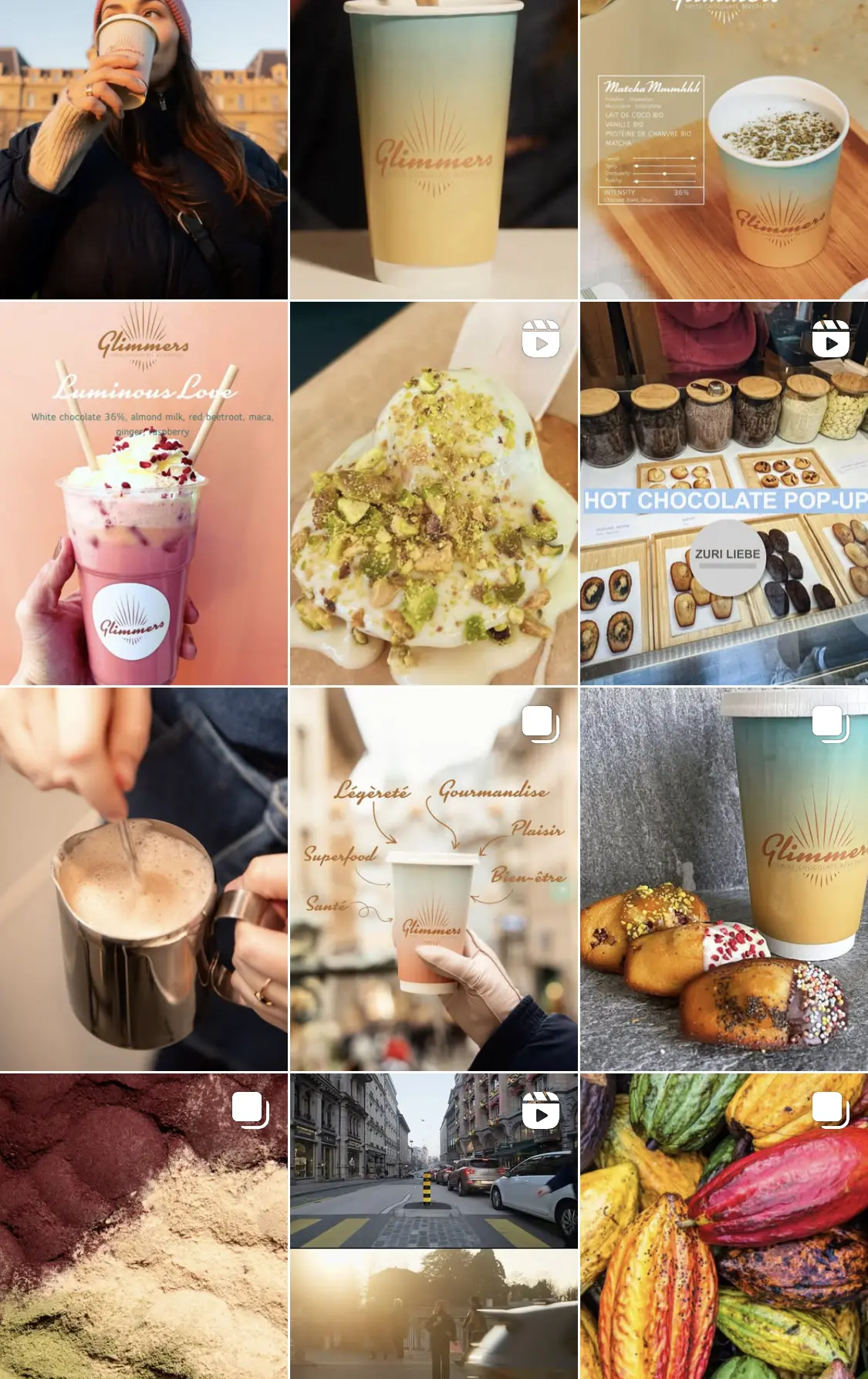
Task: Open the tall Glimmers cup photo post
Action: pyautogui.click(x=434, y=149)
